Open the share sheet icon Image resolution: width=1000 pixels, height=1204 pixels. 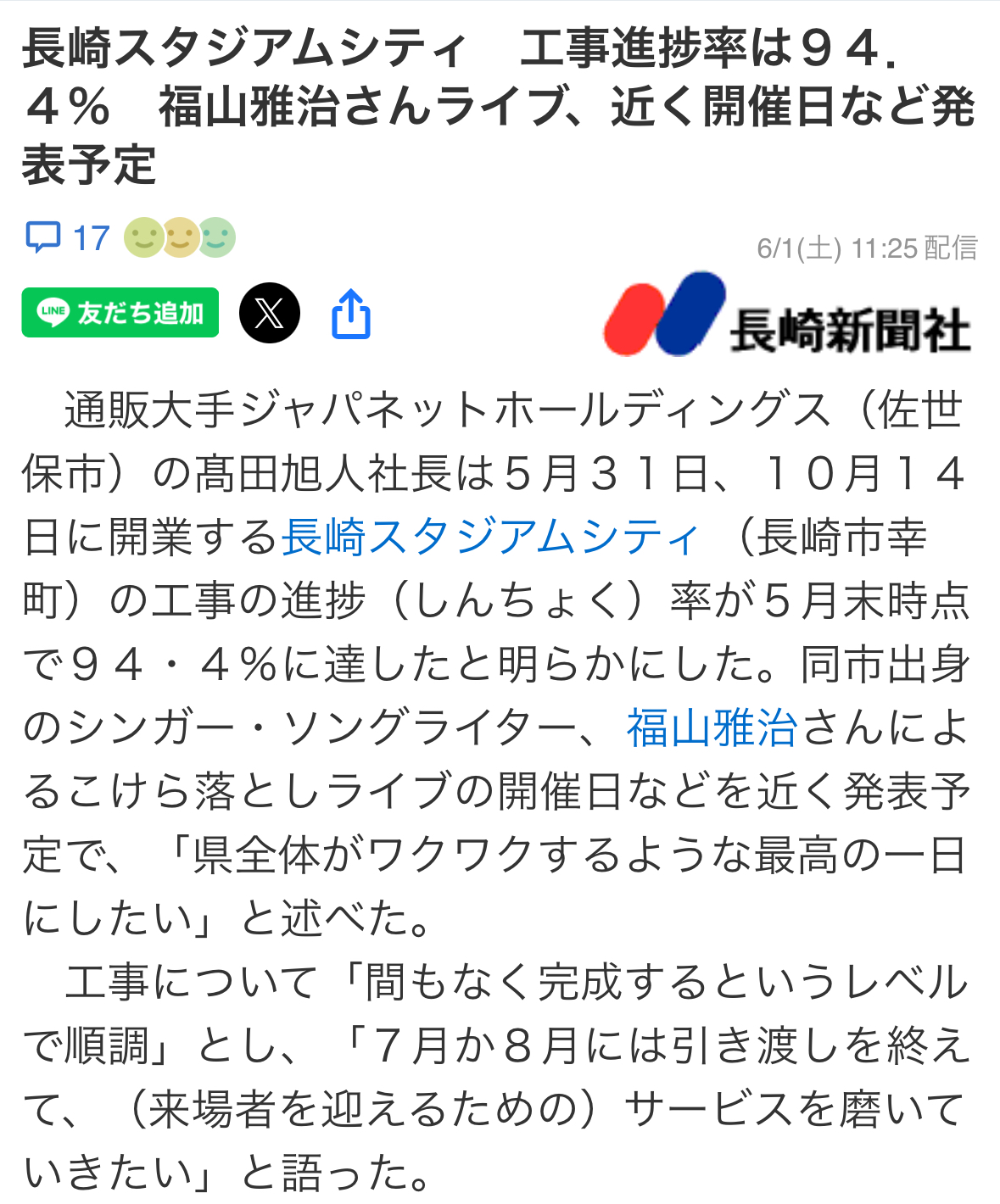coord(351,314)
